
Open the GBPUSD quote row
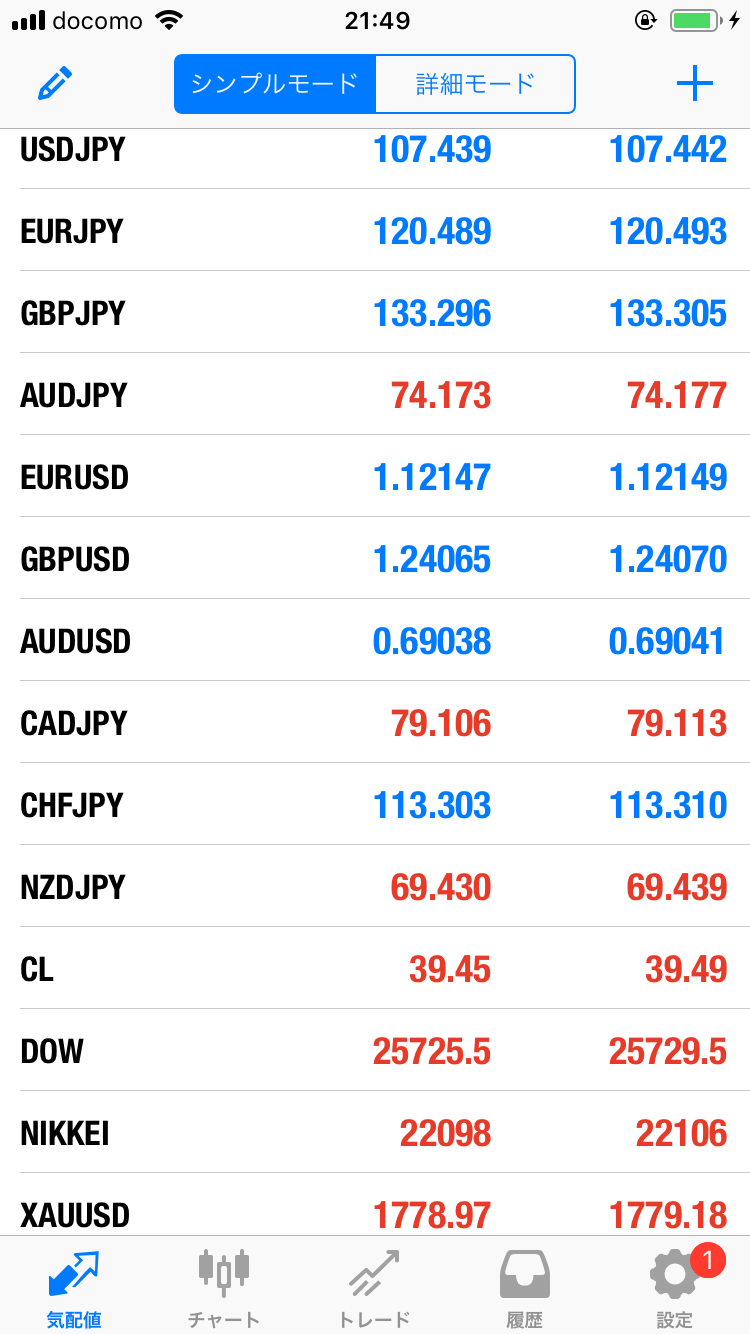[375, 559]
